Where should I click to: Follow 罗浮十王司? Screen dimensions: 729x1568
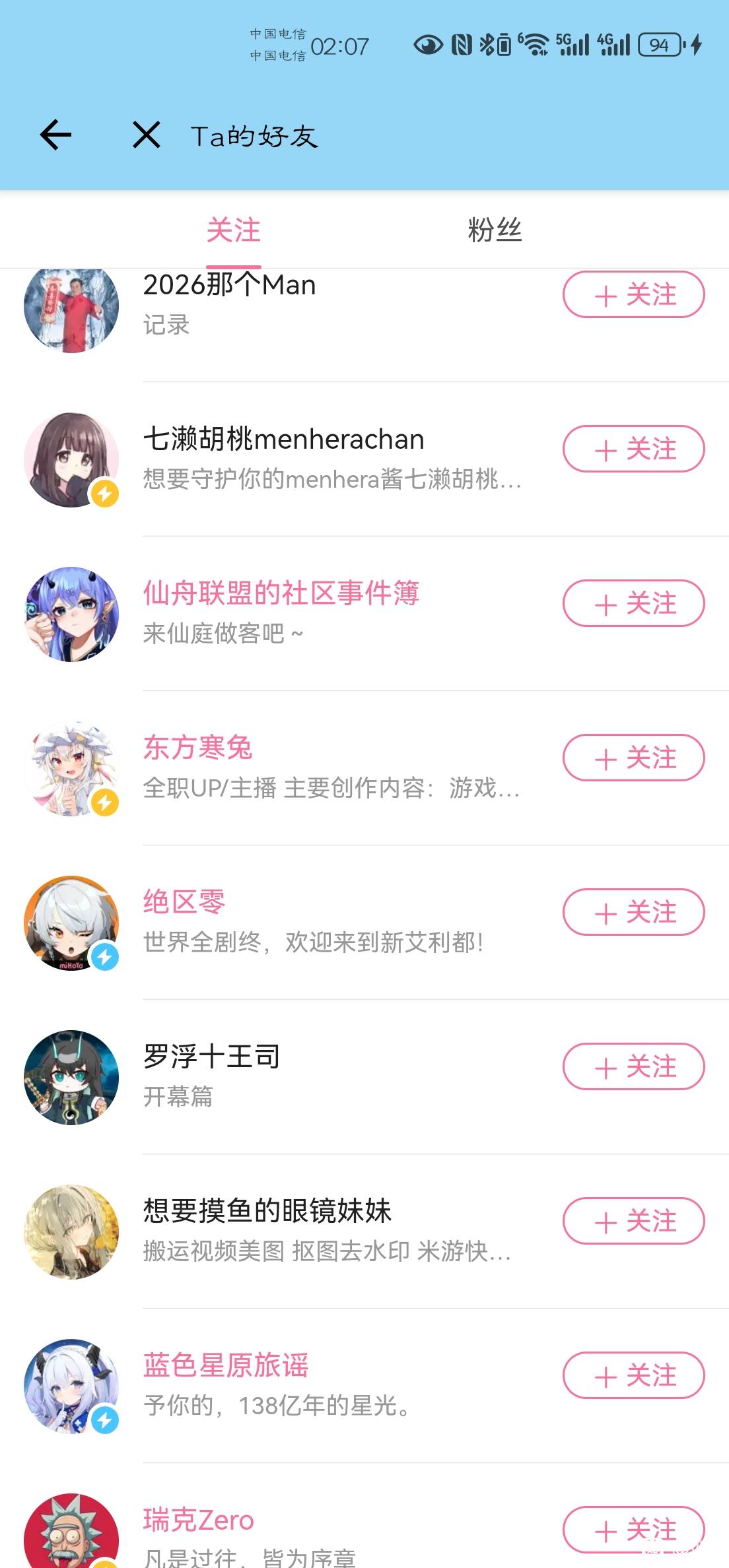(633, 1067)
